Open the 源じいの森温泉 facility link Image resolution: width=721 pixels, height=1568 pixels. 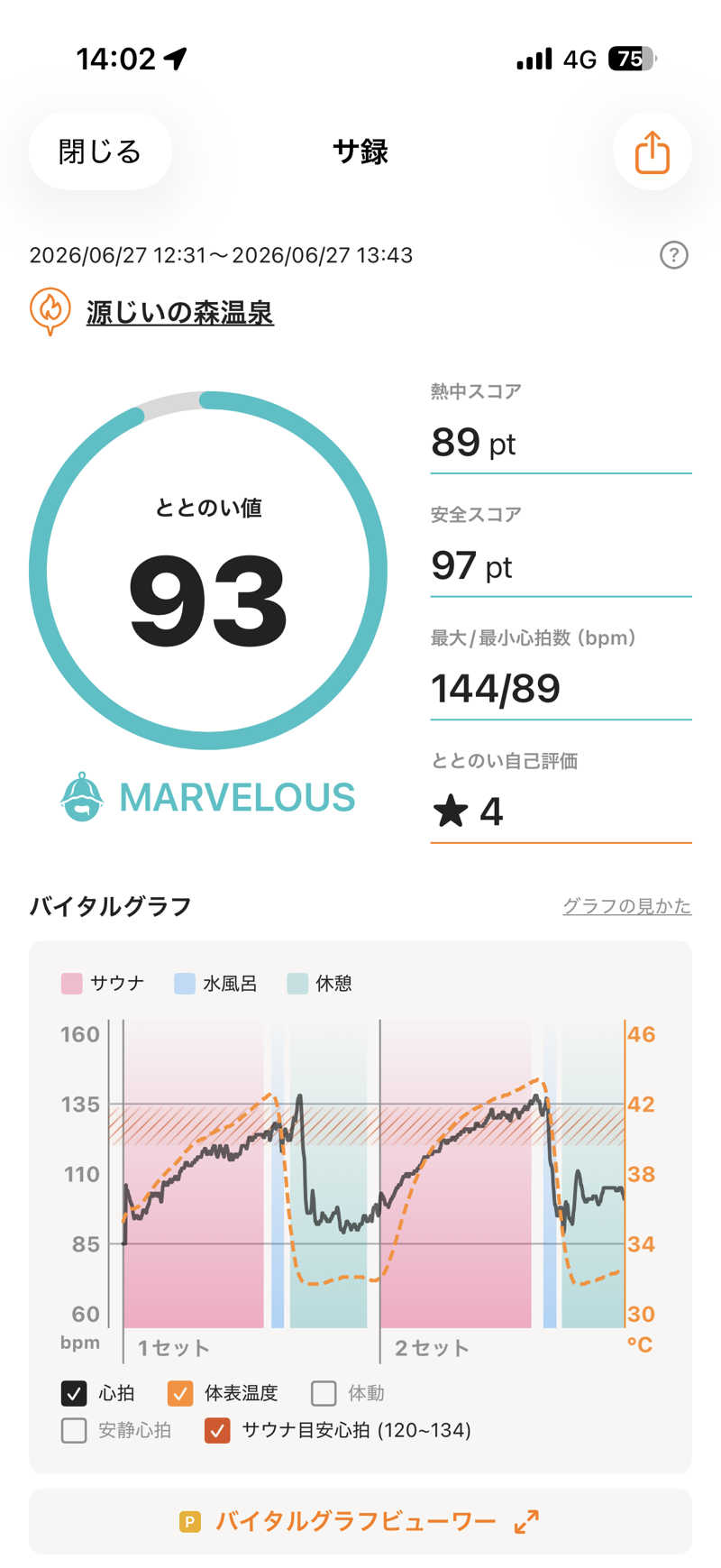click(179, 312)
